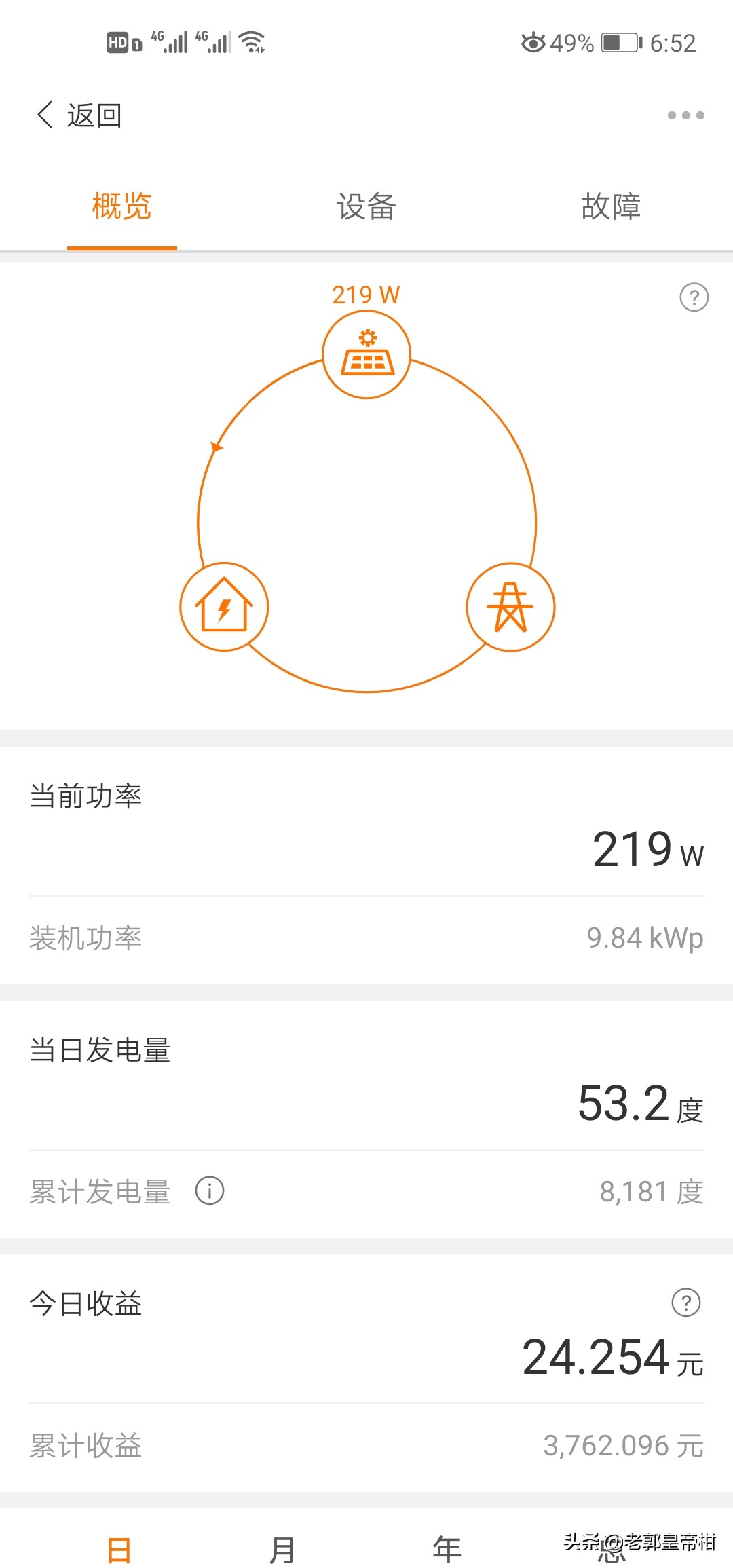Select the 日 period tab

[119, 1550]
